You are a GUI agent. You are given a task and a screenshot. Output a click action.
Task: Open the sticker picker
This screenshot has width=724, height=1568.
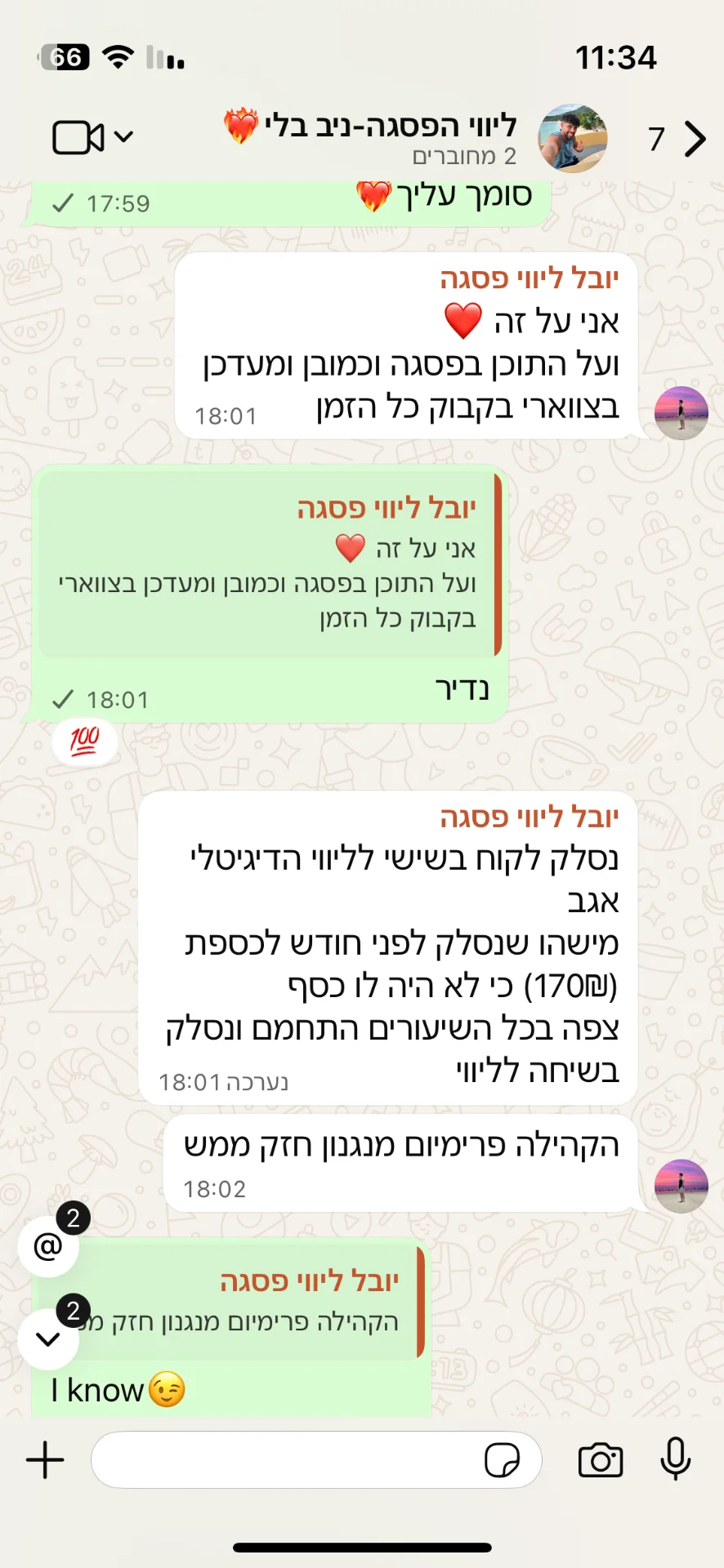click(x=502, y=1459)
